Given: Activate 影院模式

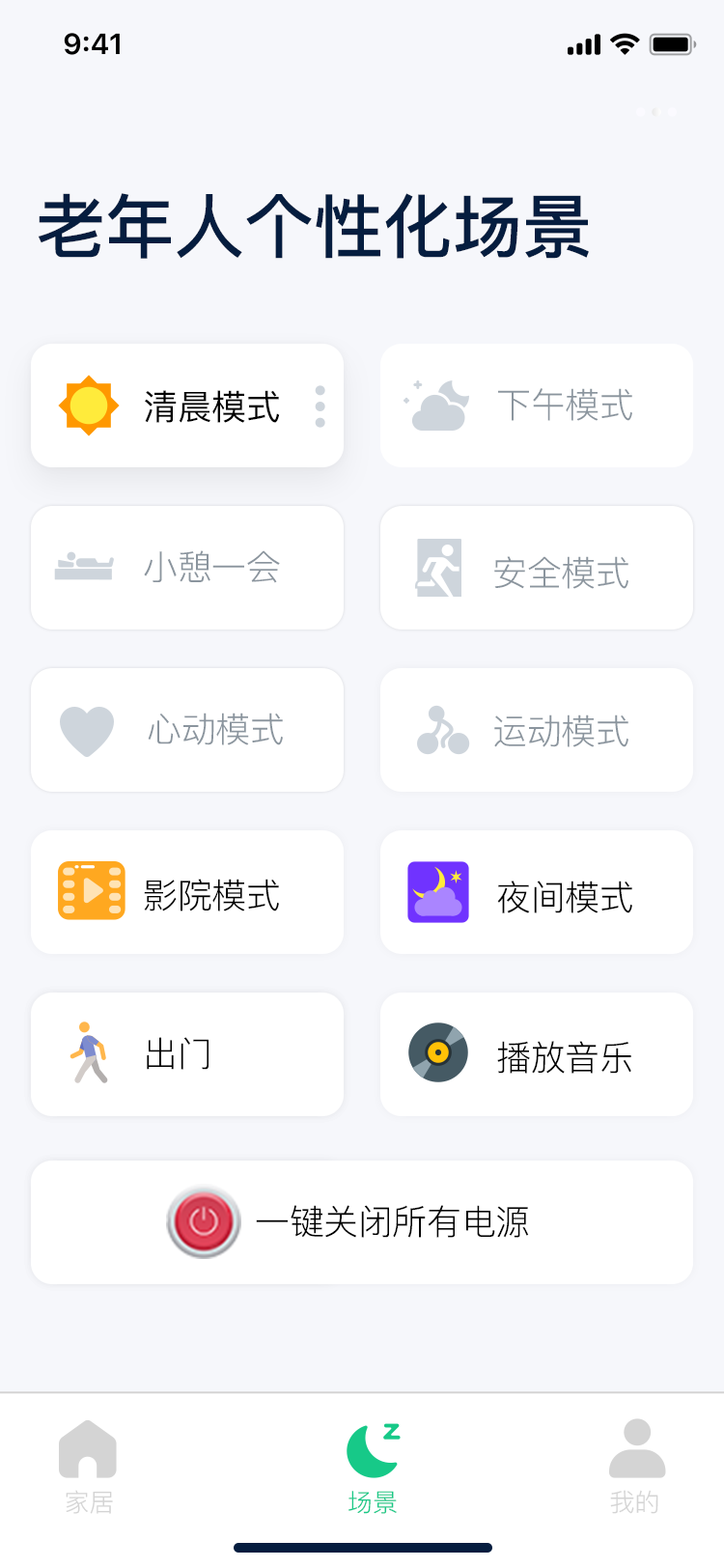Looking at the screenshot, I should [187, 892].
